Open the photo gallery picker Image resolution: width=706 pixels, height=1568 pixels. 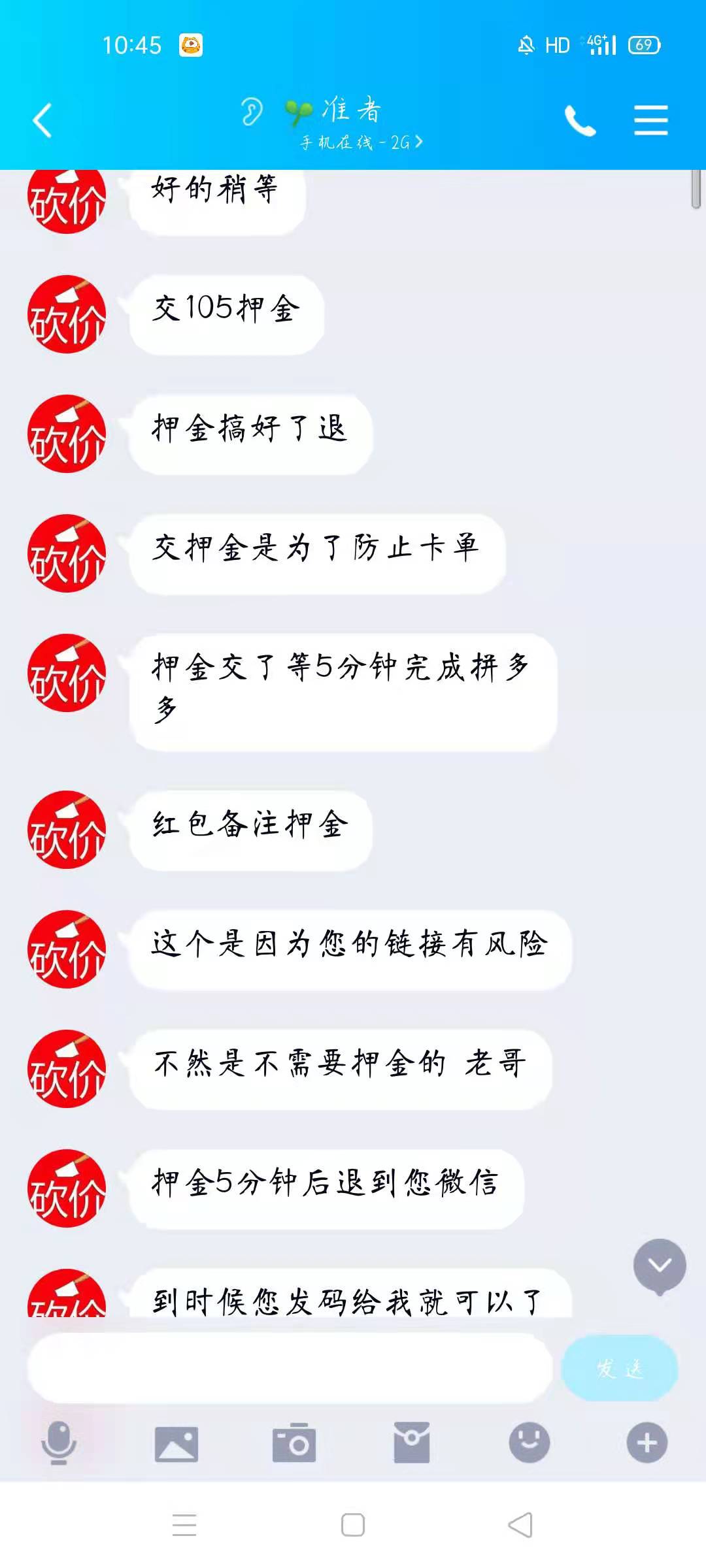176,1443
